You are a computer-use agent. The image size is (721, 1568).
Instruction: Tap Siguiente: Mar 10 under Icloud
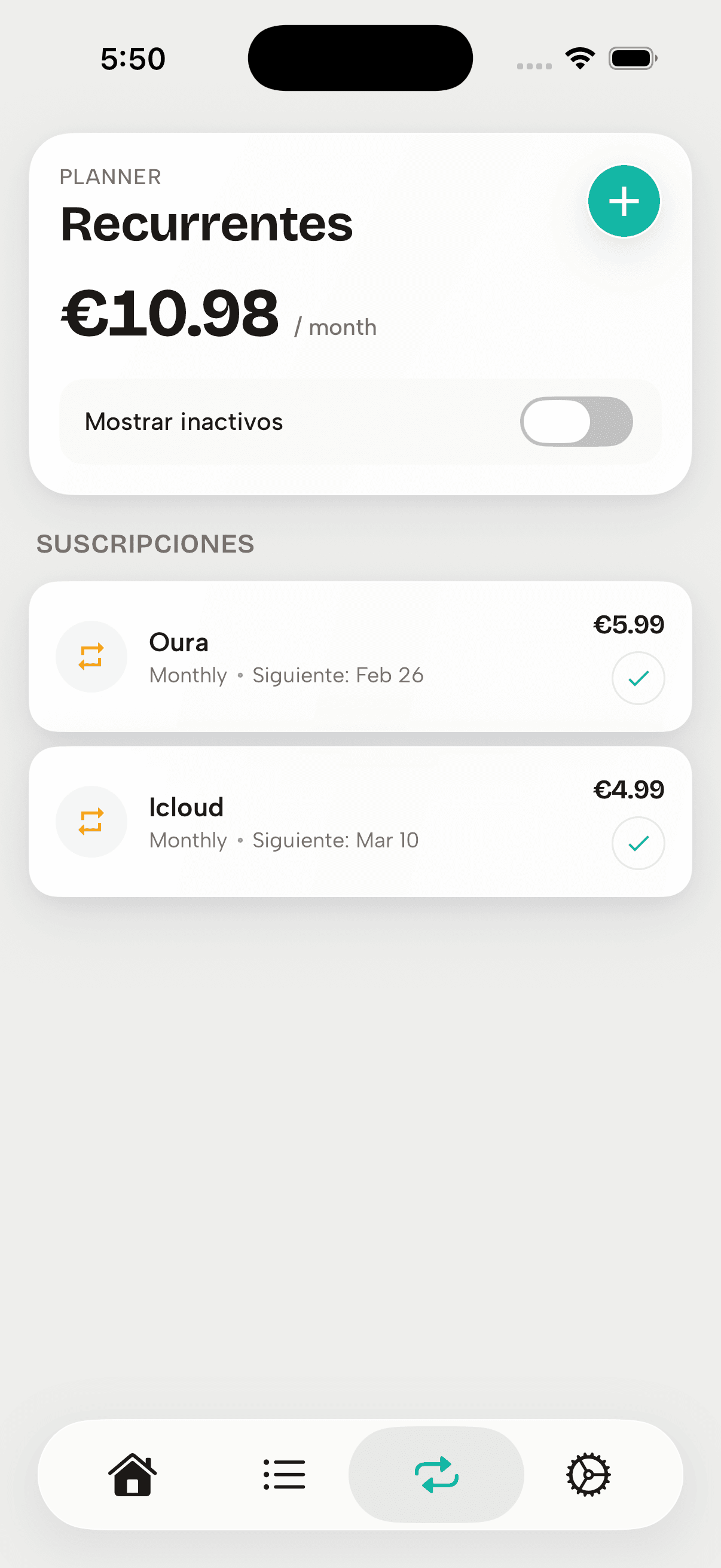(x=335, y=840)
